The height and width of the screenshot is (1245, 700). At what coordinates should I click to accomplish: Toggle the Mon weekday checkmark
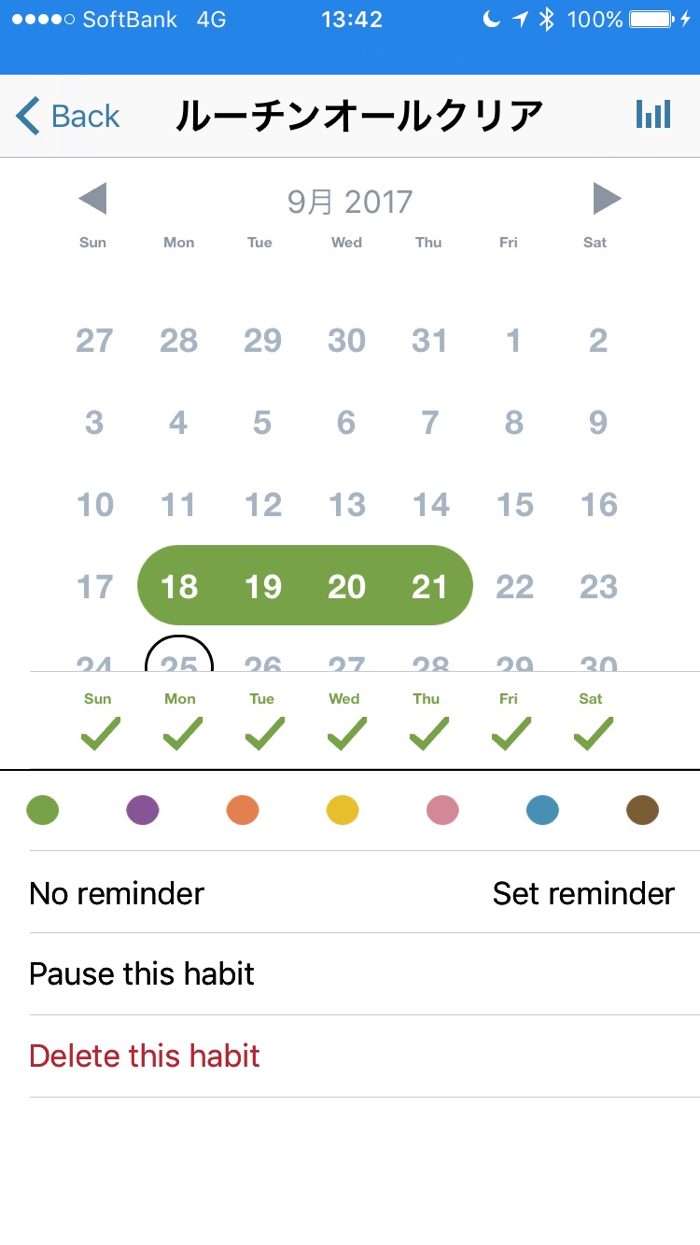(181, 733)
